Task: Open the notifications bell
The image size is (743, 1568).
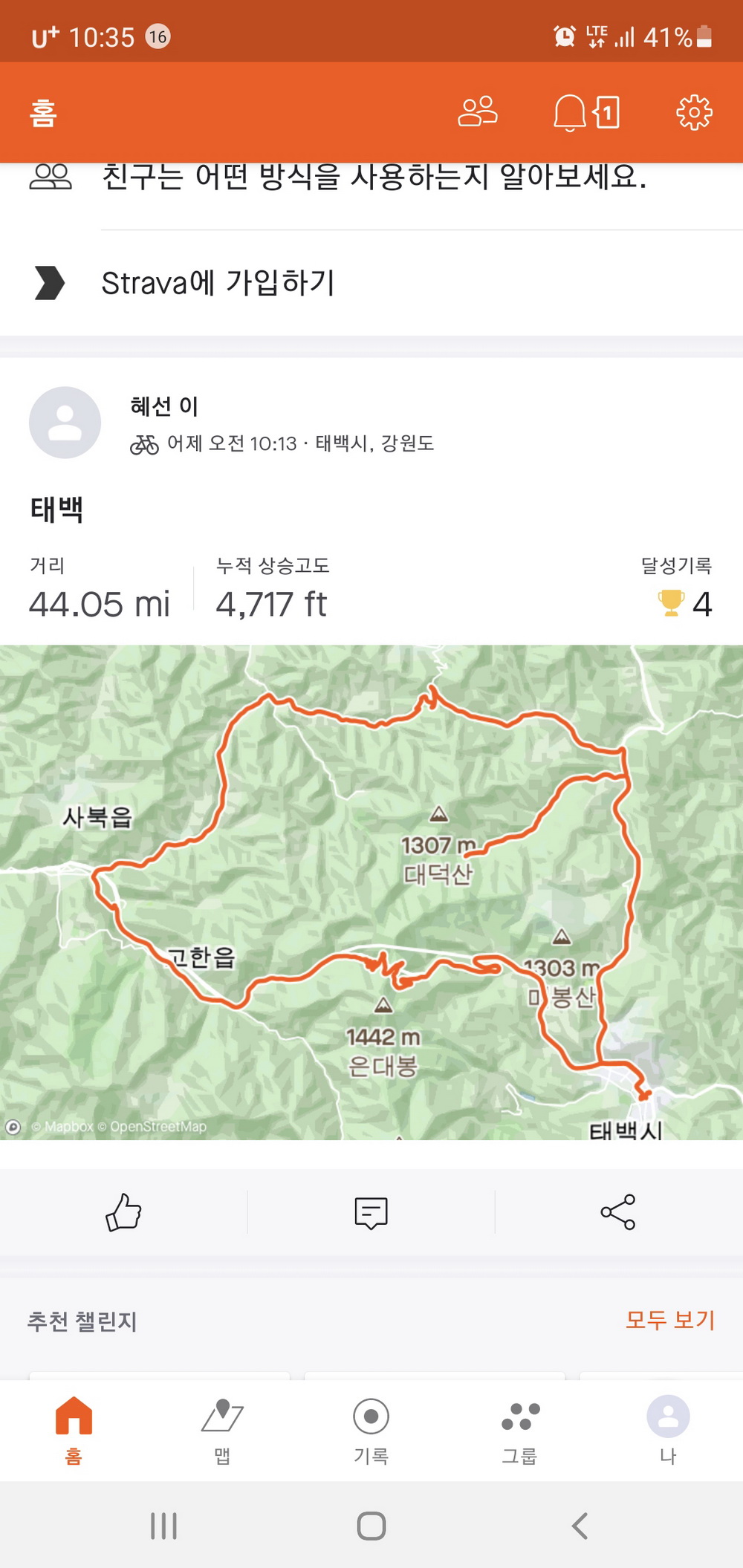Action: 570,113
